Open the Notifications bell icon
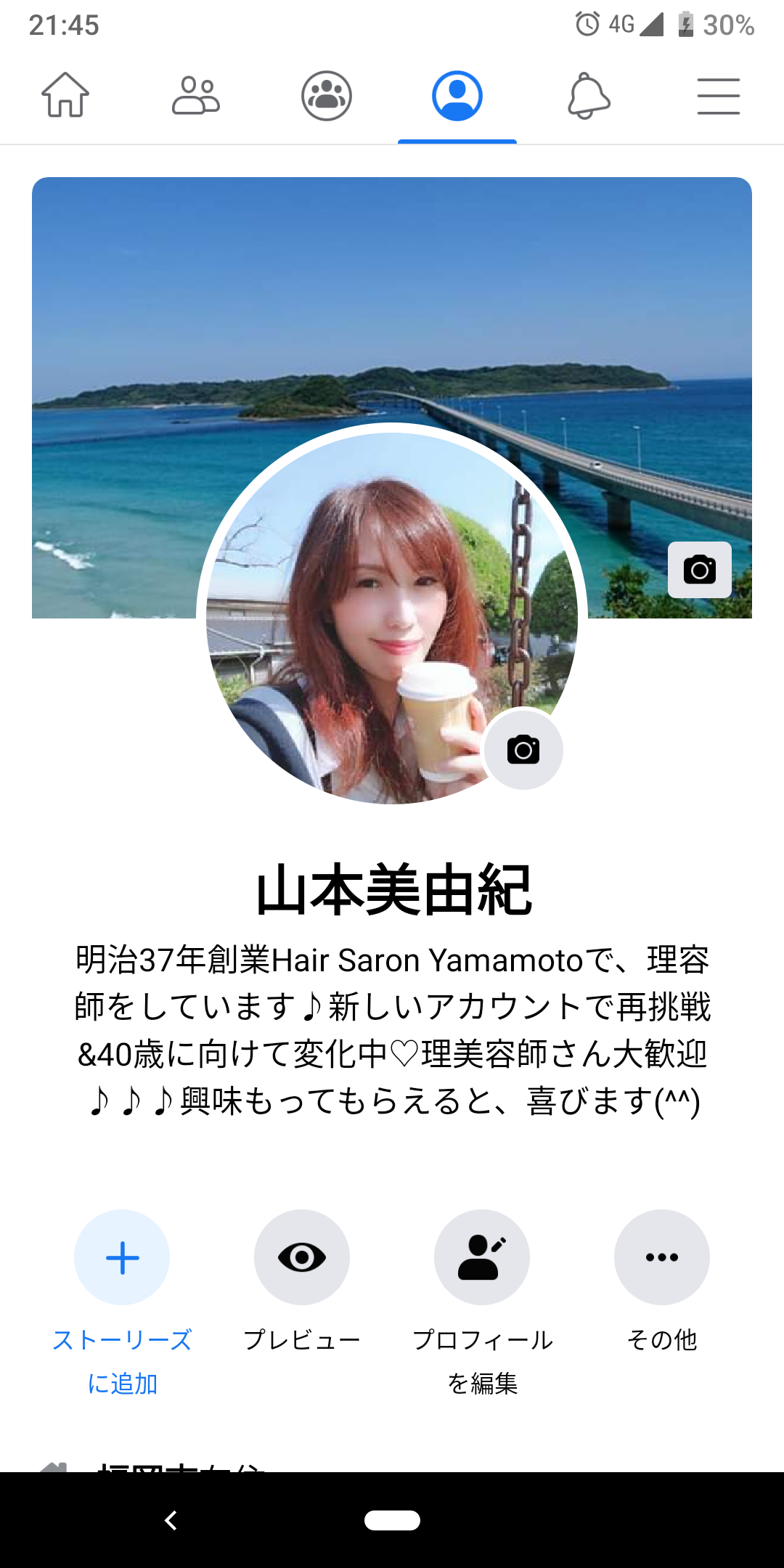The image size is (784, 1568). [x=588, y=97]
